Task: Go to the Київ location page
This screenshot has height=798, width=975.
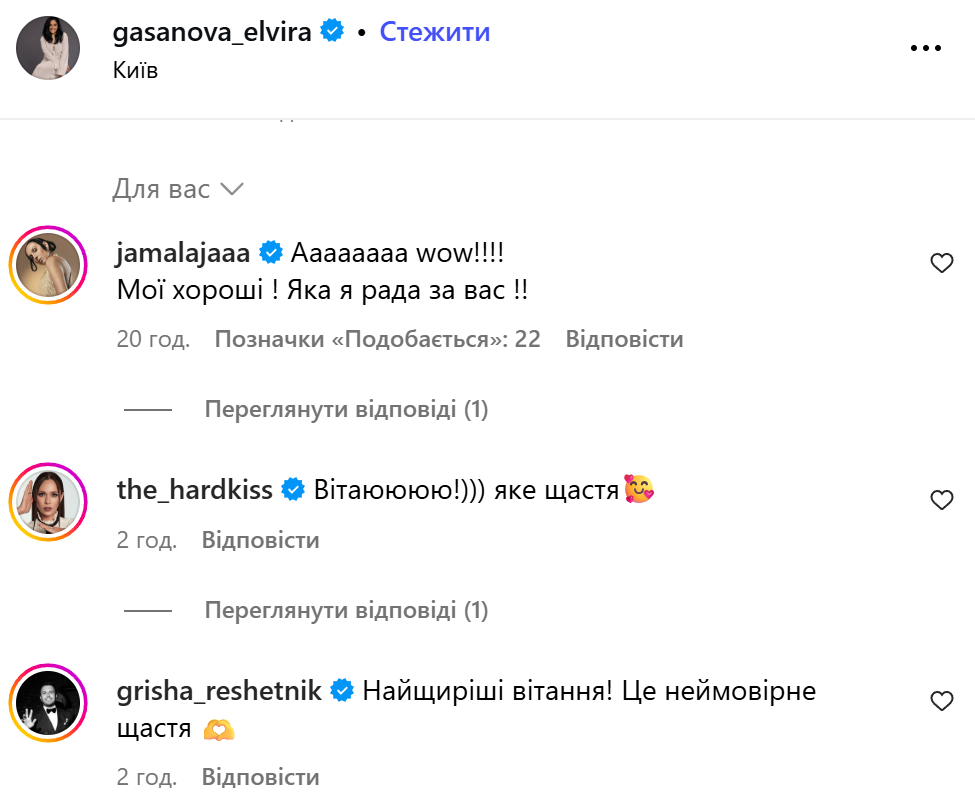Action: point(136,70)
